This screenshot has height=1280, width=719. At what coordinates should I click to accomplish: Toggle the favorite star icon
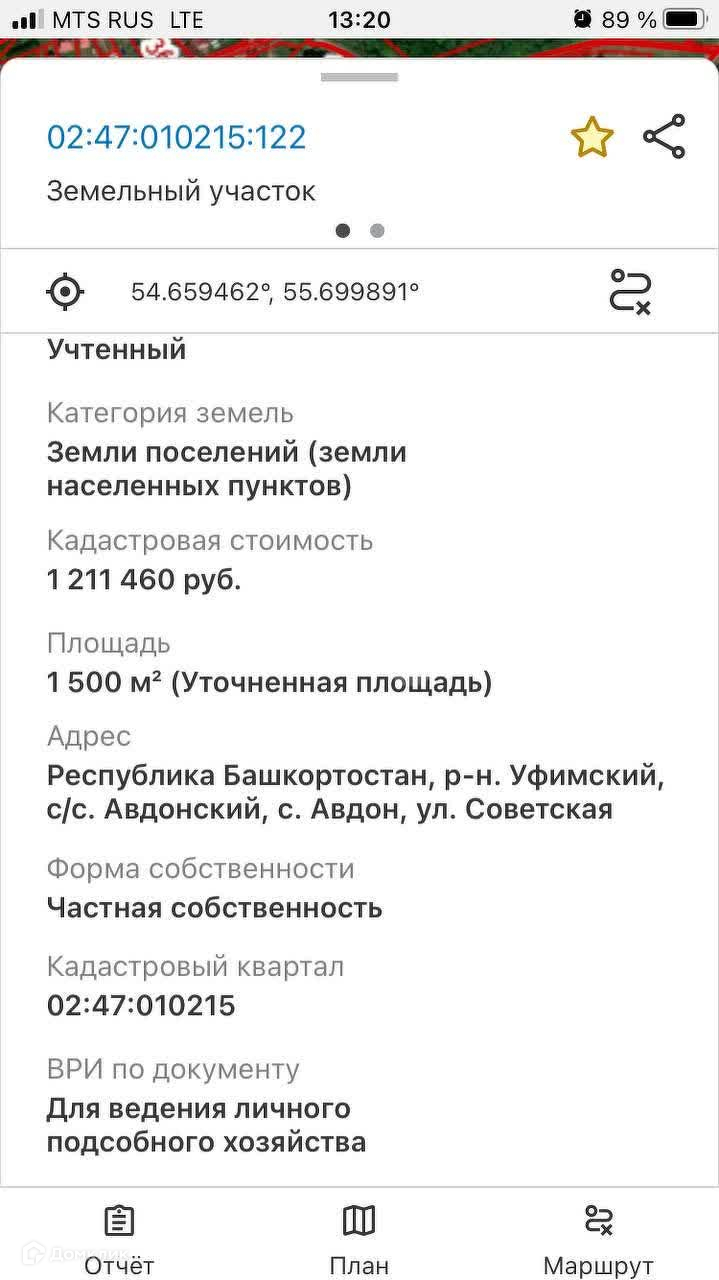pyautogui.click(x=591, y=137)
